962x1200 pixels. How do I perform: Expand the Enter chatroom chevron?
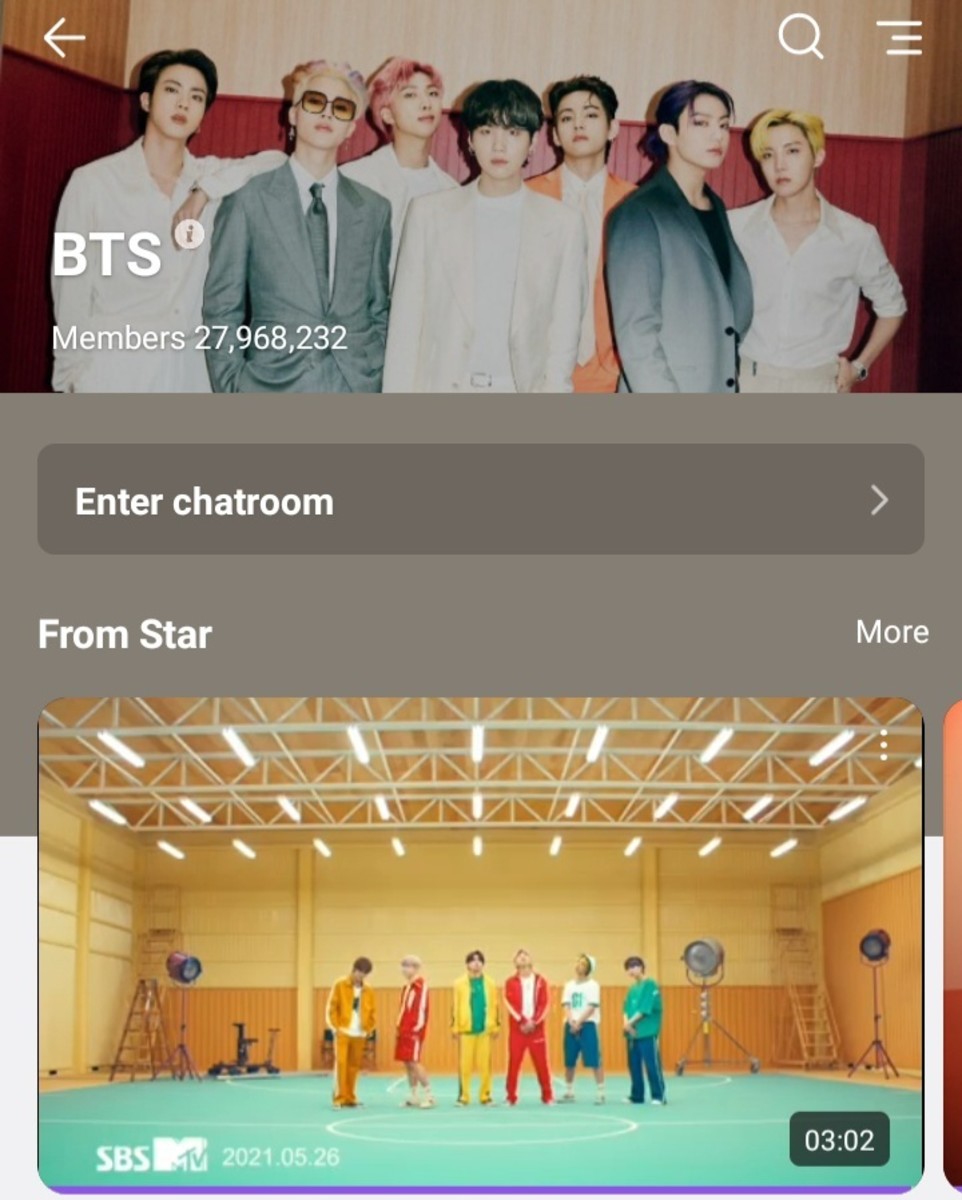(877, 499)
